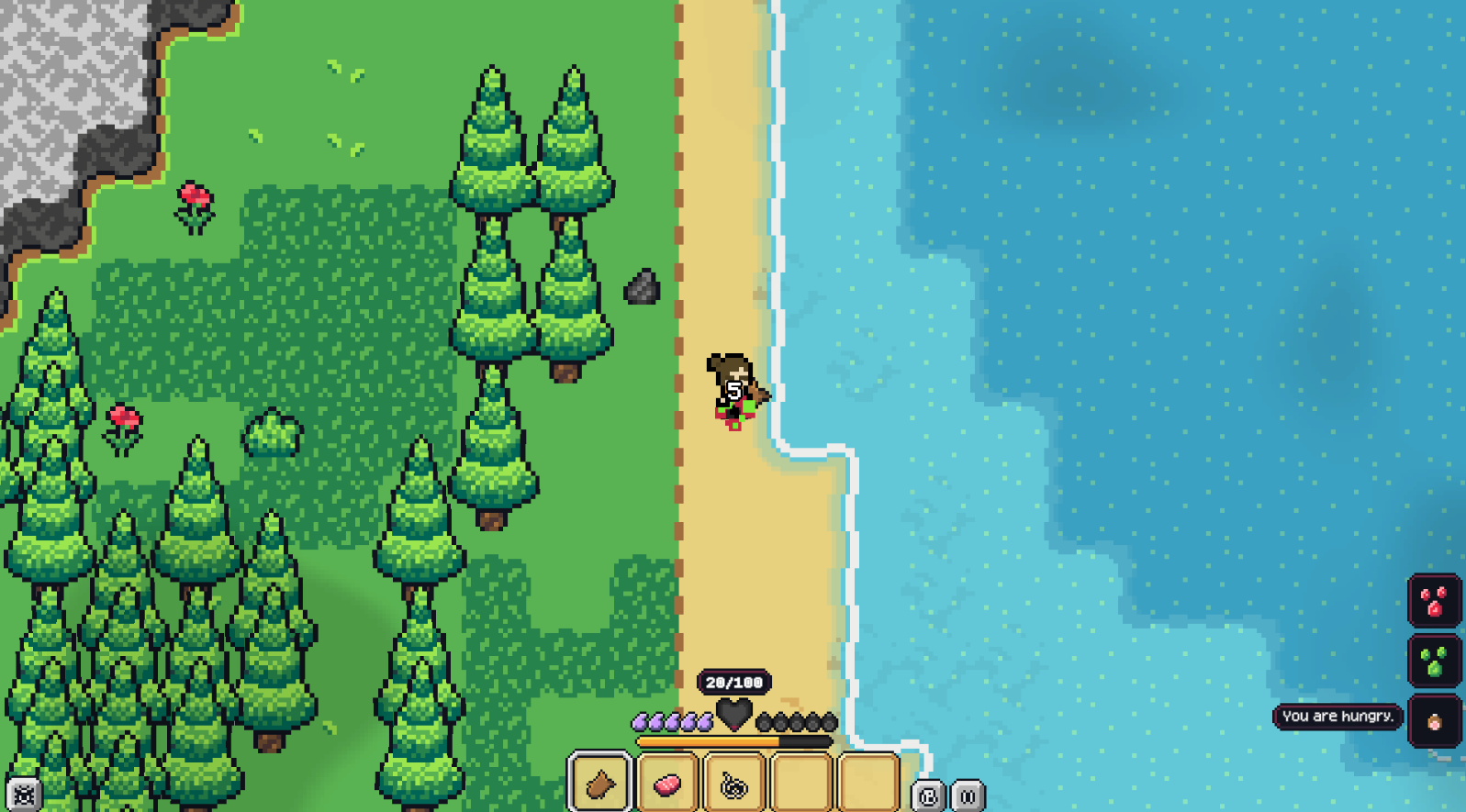Select the wooden item hotbar slot
This screenshot has width=1466, height=812.
pos(600,784)
